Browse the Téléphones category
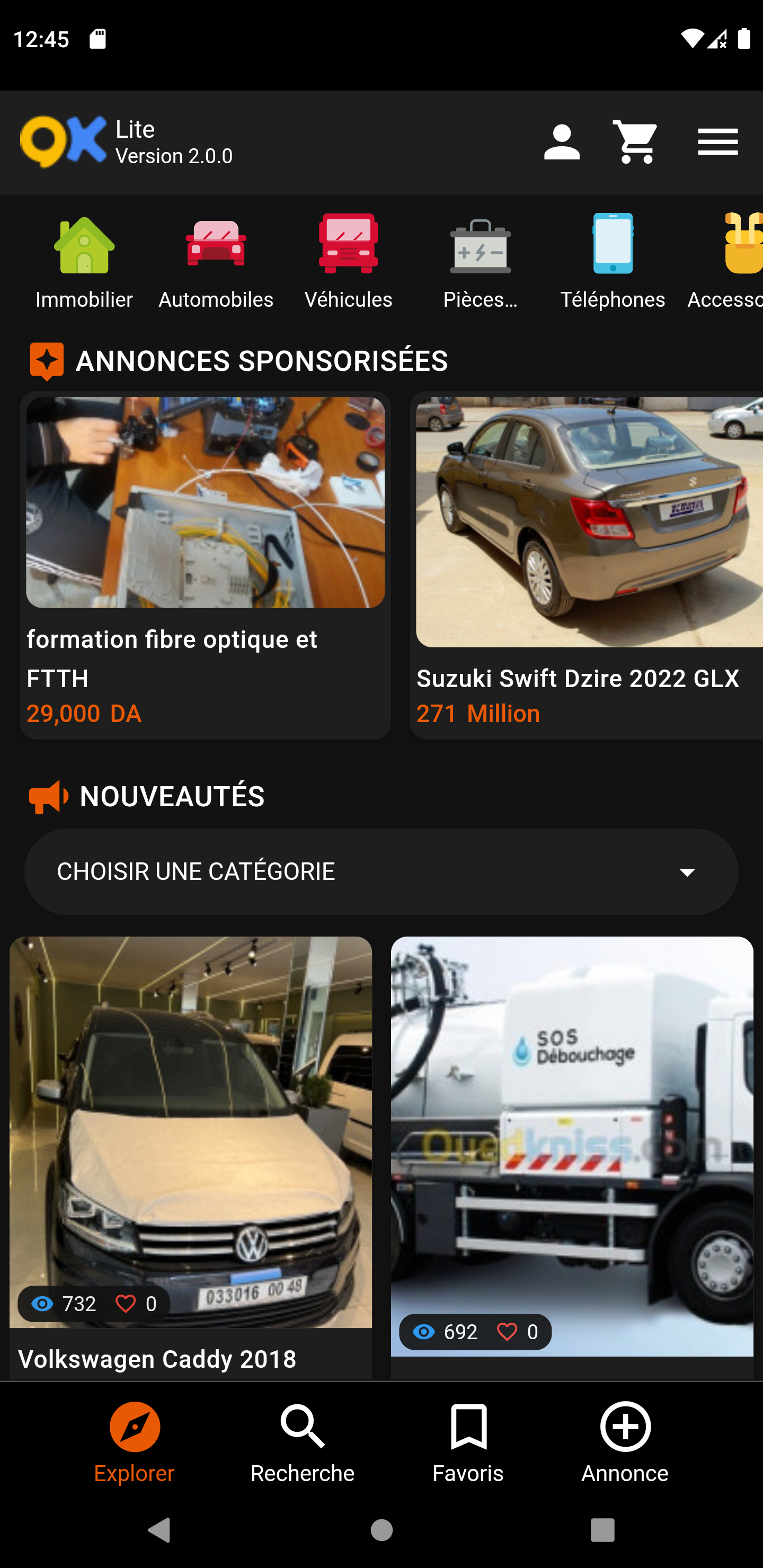Viewport: 763px width, 1568px height. 612,262
